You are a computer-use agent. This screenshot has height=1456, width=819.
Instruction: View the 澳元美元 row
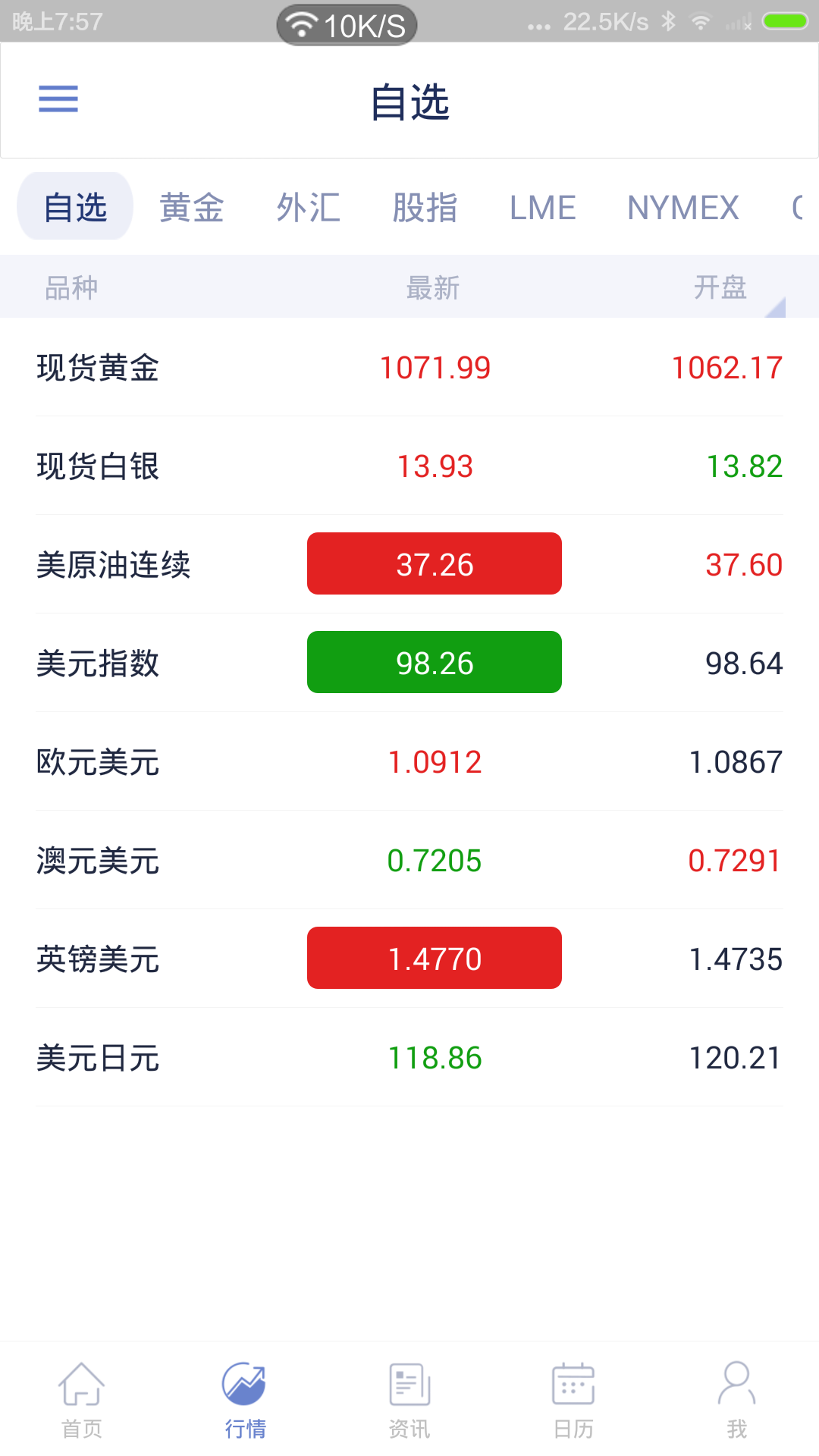pyautogui.click(x=409, y=861)
